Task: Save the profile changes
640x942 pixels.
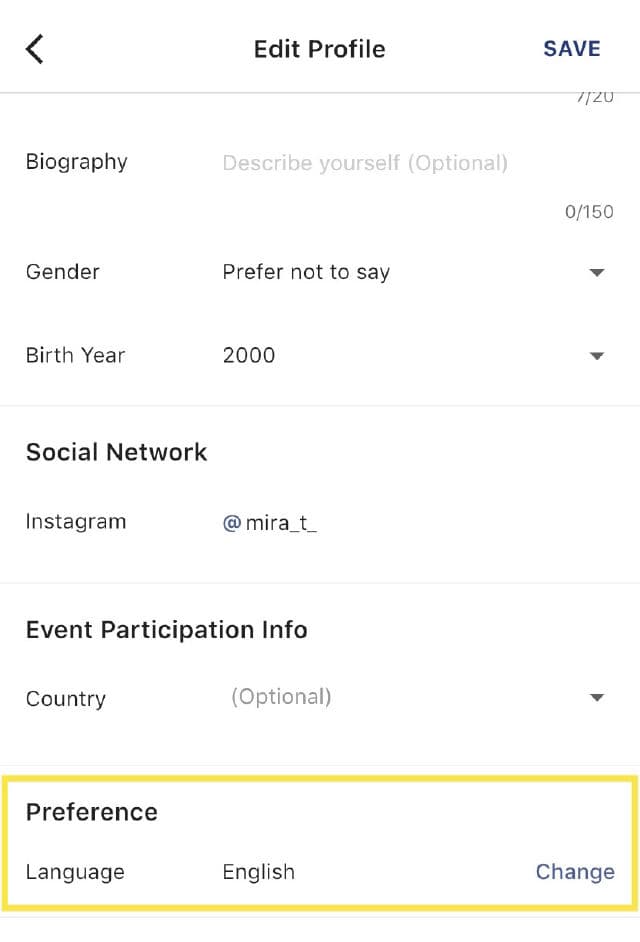Action: [571, 49]
